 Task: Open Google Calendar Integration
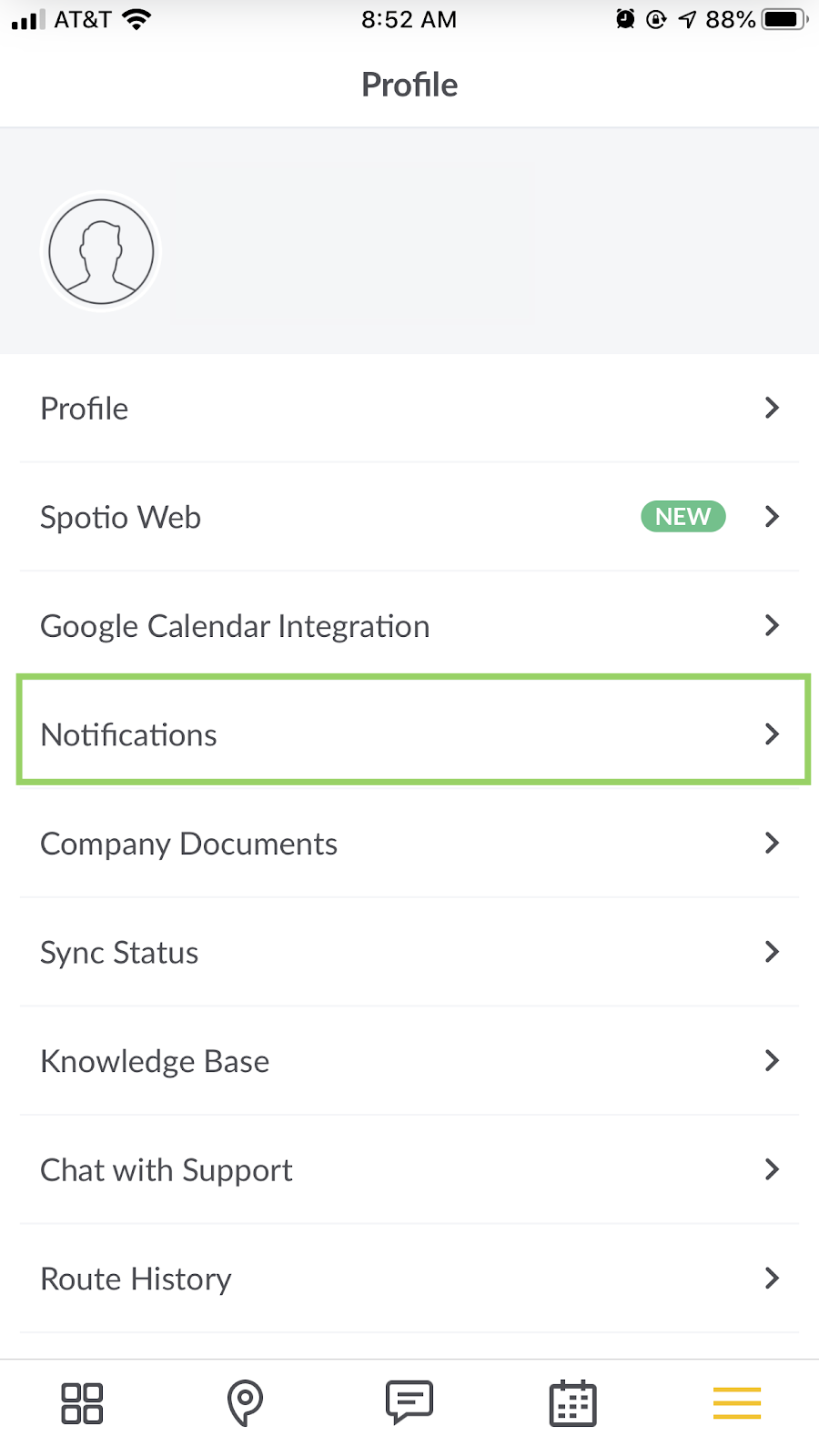pos(409,626)
